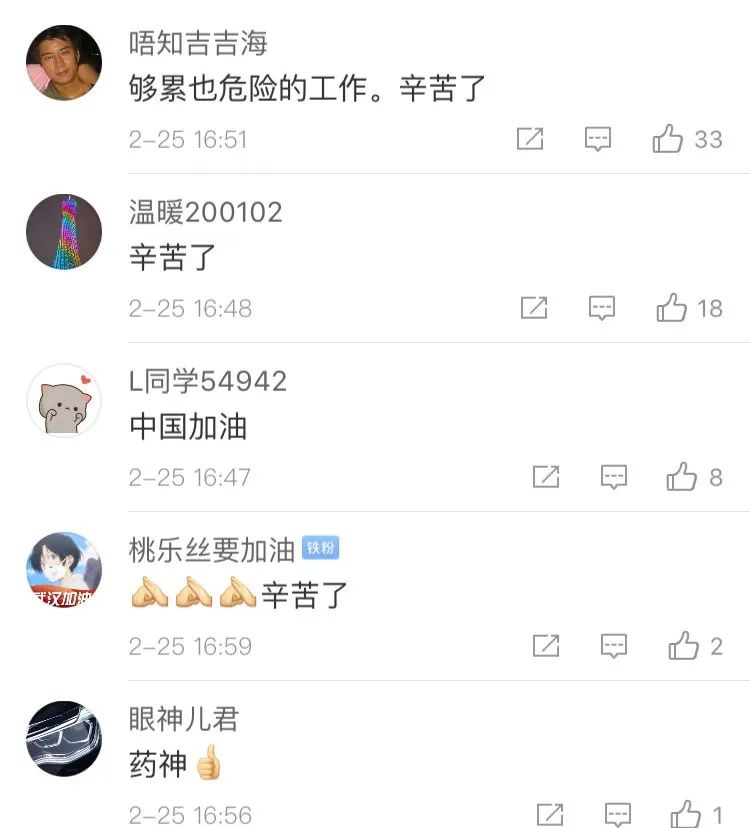Image resolution: width=750 pixels, height=828 pixels.
Task: Like the 药神 comment by 眼神儿君
Action: pos(686,814)
